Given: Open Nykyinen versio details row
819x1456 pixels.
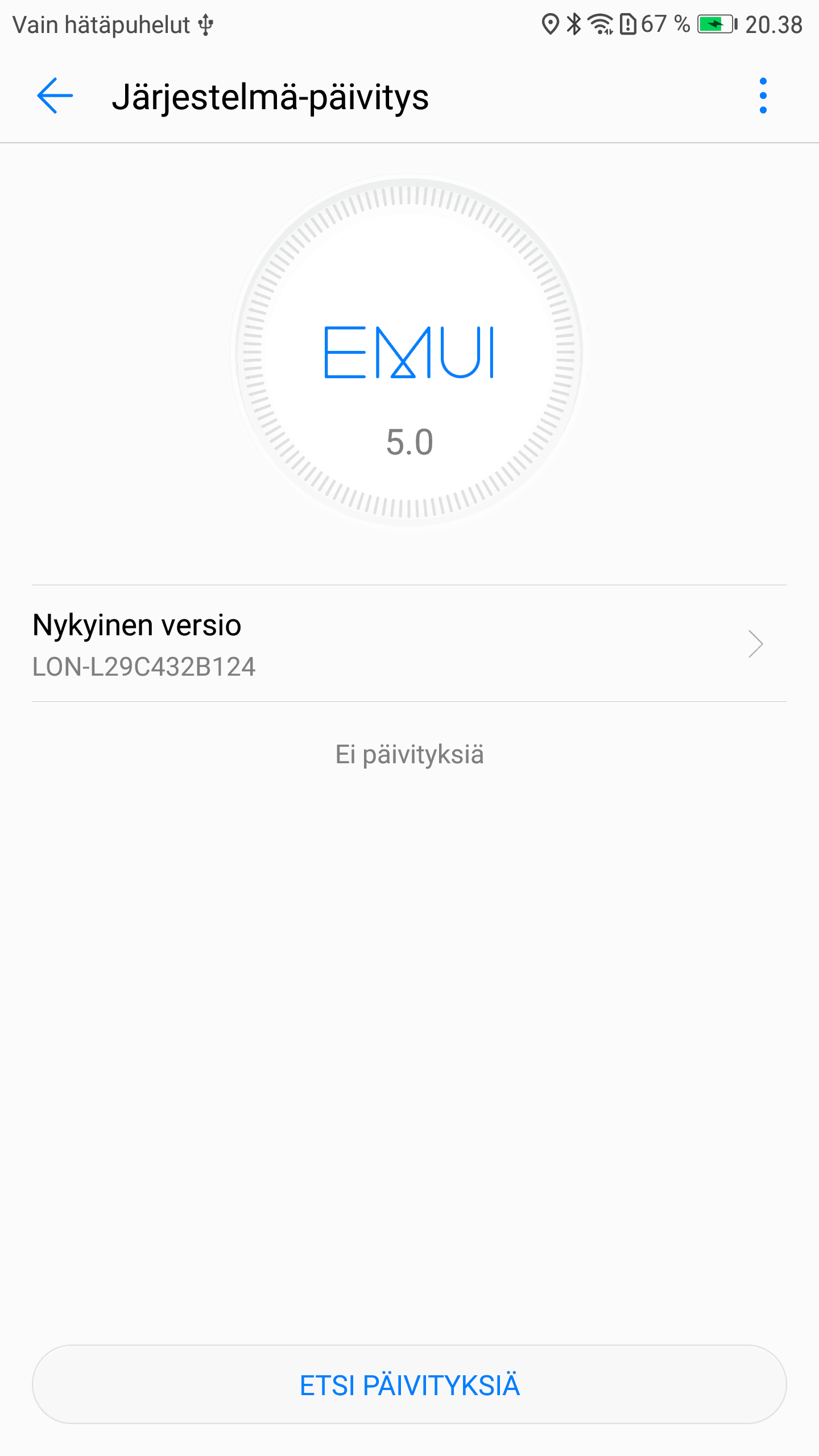Looking at the screenshot, I should [409, 644].
